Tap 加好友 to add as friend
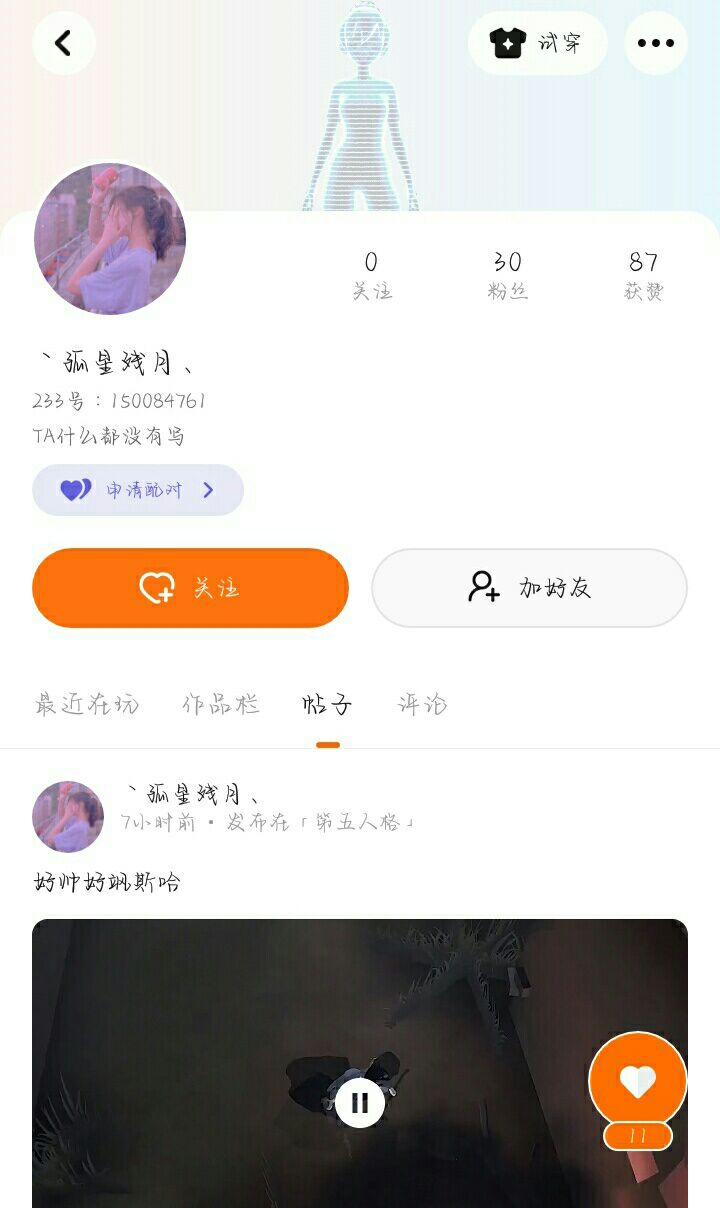720x1208 pixels. click(x=529, y=588)
